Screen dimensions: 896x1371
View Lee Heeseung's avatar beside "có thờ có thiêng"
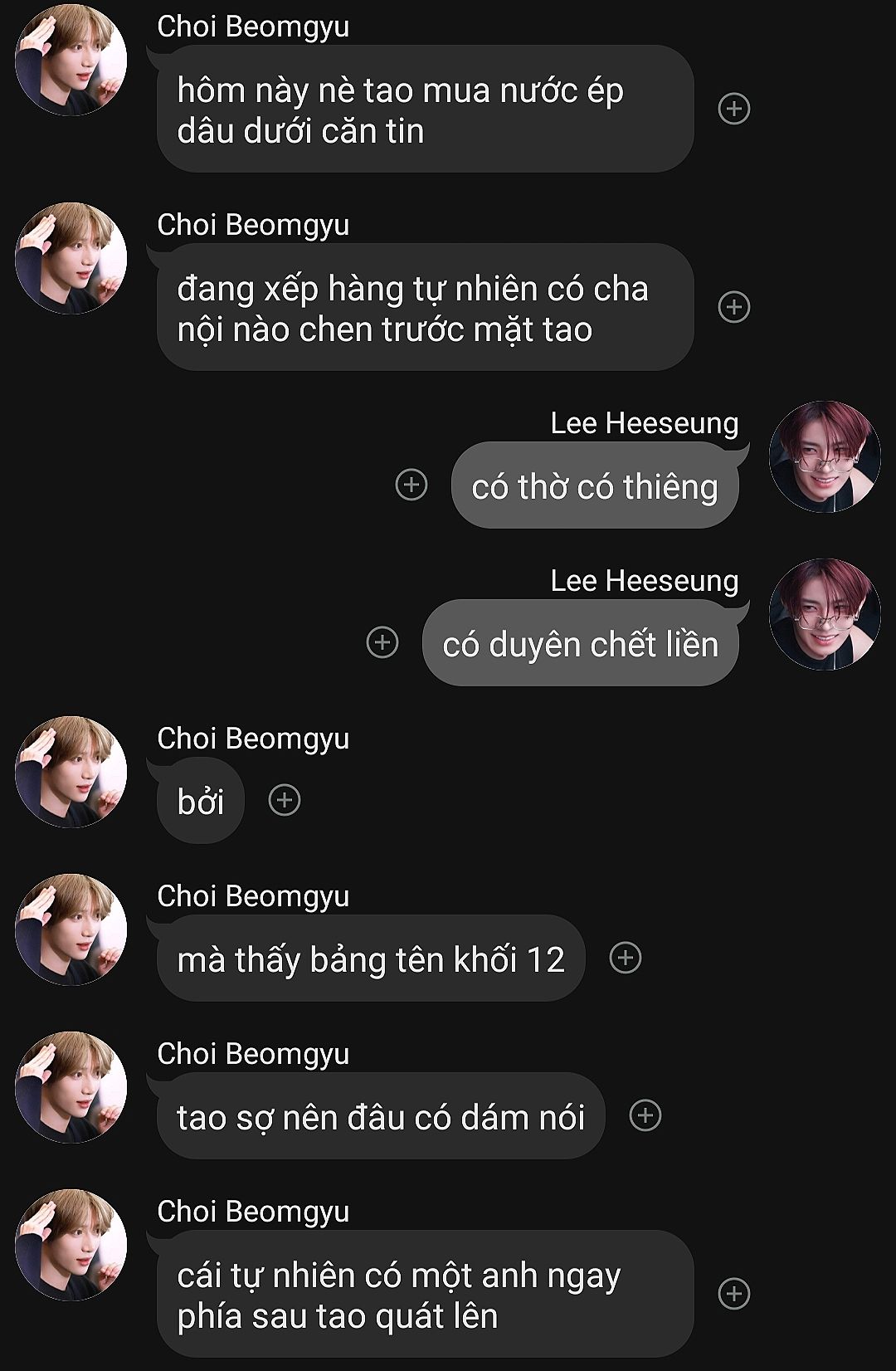click(825, 457)
